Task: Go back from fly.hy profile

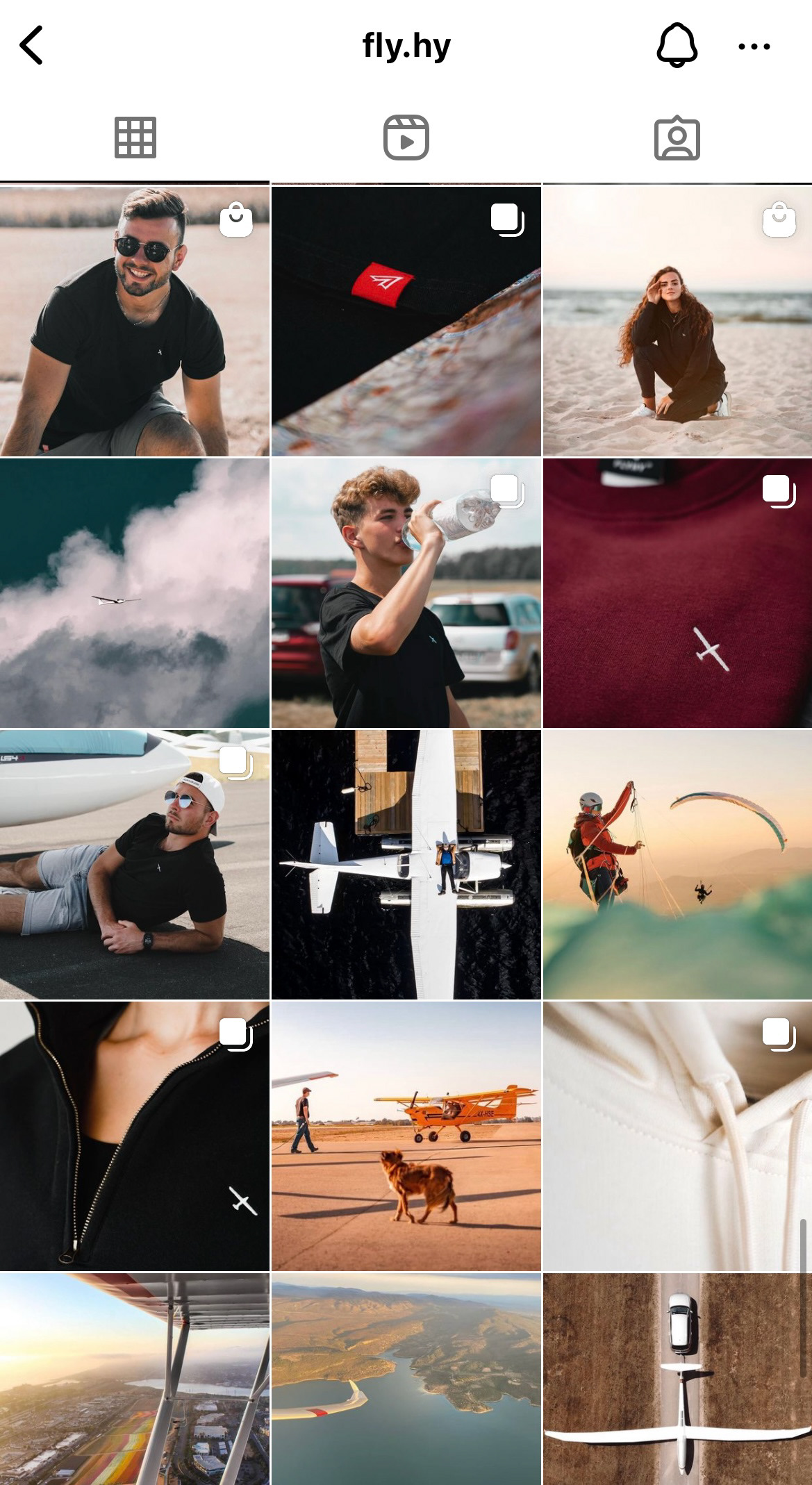Action: [31, 45]
